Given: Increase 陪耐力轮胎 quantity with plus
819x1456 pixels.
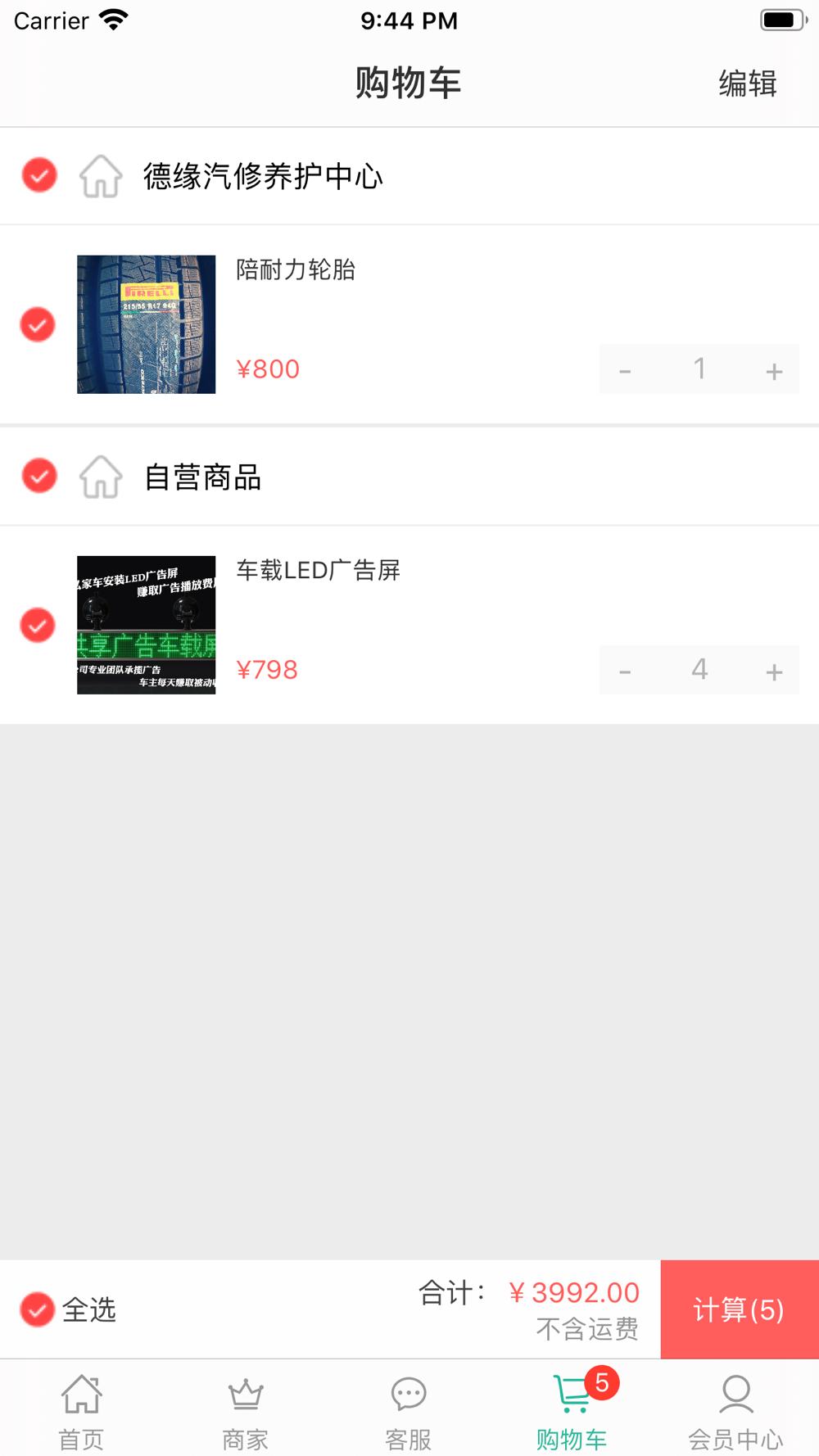Looking at the screenshot, I should point(774,370).
